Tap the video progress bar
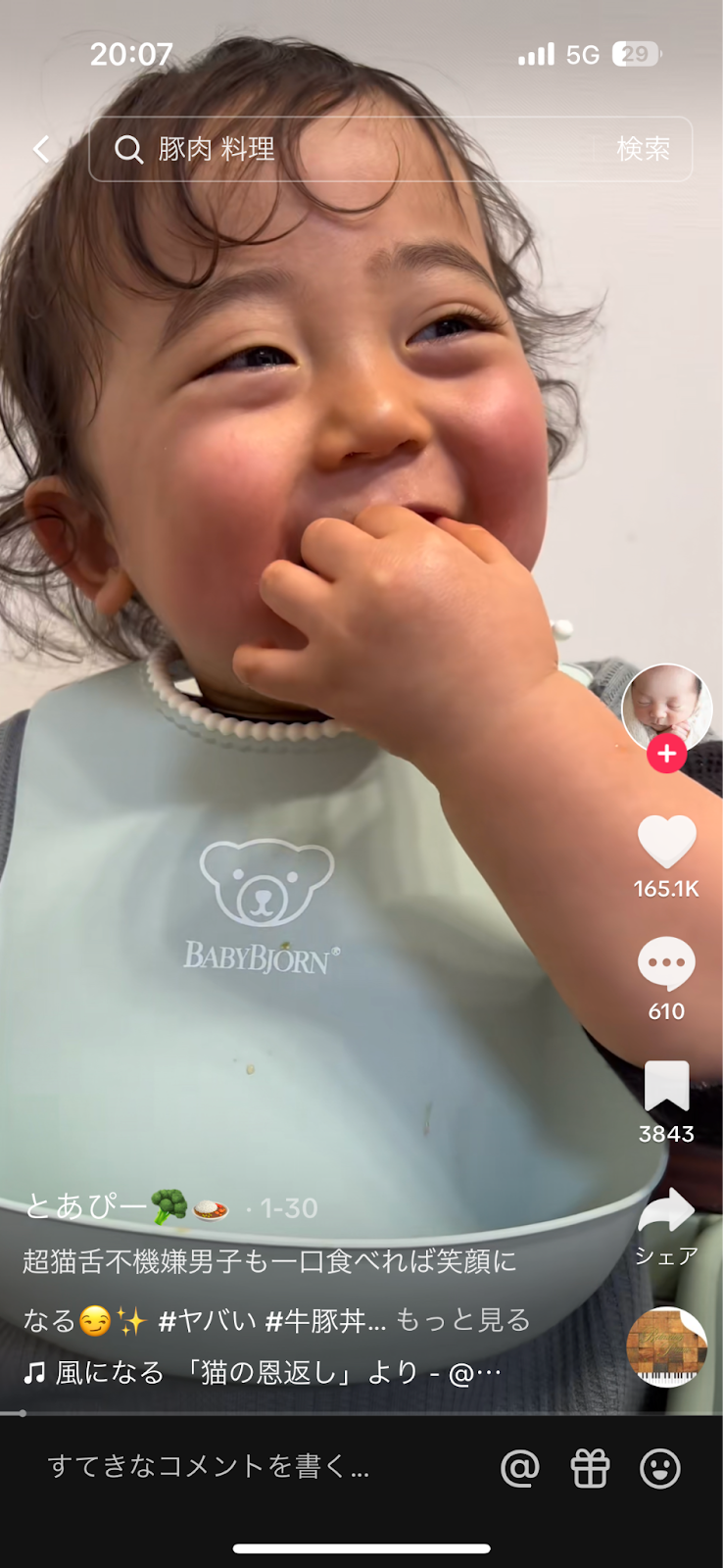Image resolution: width=723 pixels, height=1568 pixels. click(361, 1413)
